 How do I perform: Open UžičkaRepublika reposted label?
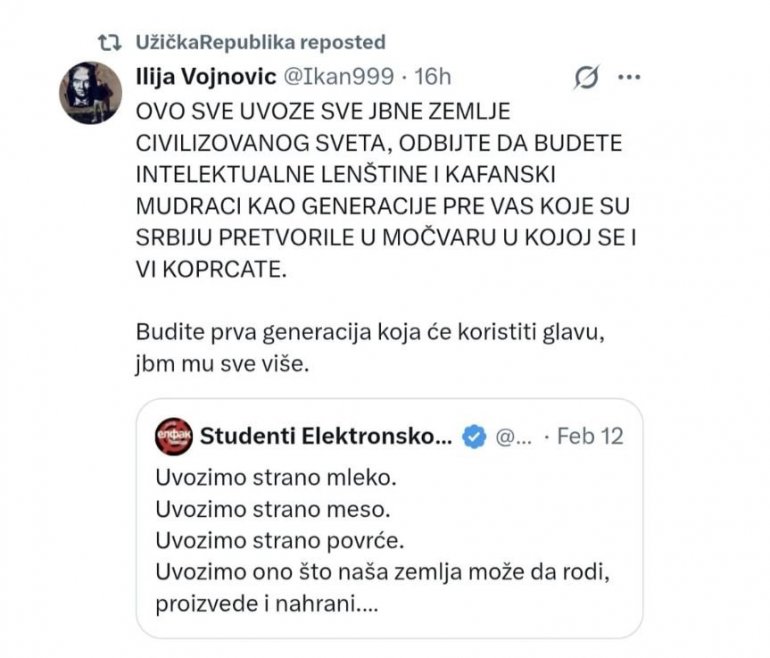click(x=259, y=41)
